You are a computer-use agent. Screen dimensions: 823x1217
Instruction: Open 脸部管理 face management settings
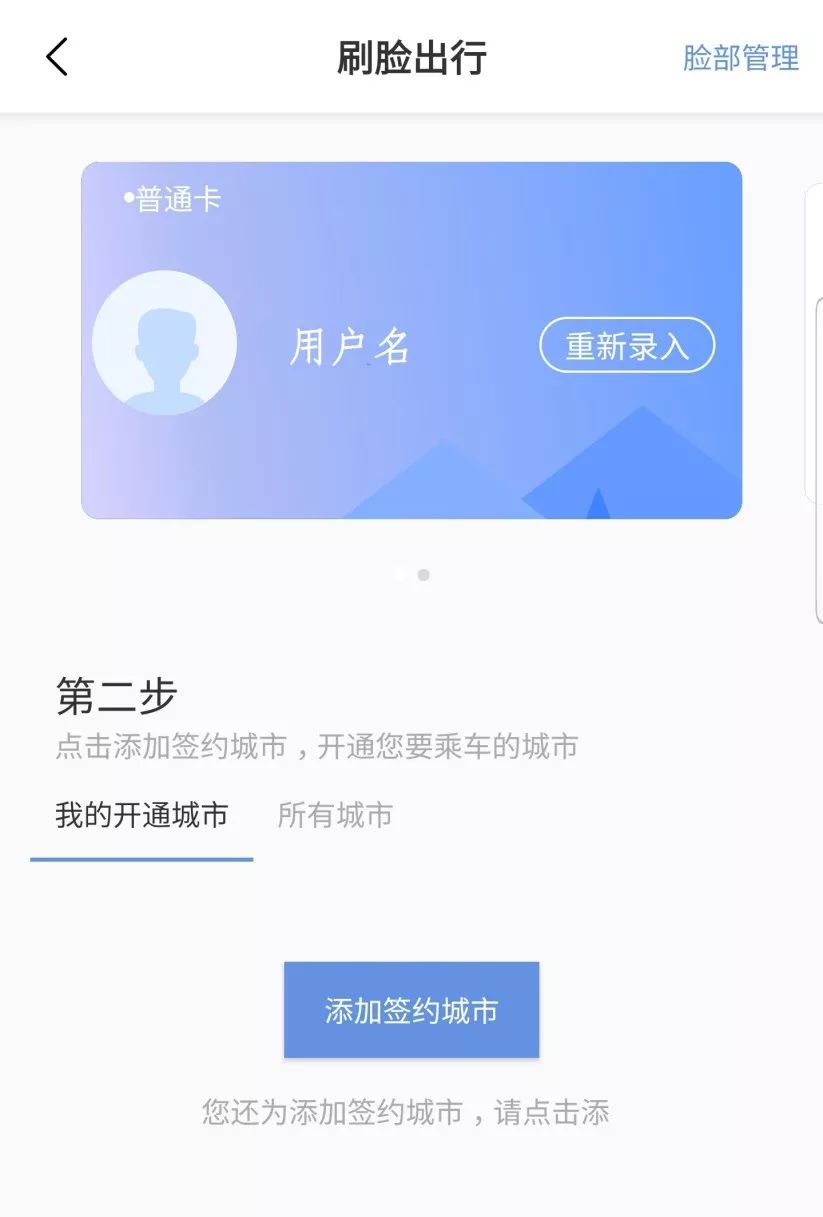[x=739, y=57]
